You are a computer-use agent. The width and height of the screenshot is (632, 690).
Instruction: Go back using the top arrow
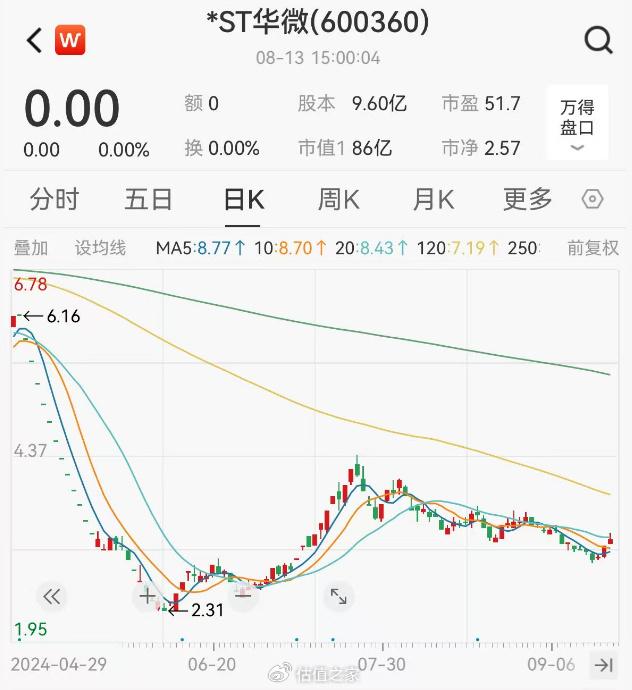(35, 41)
